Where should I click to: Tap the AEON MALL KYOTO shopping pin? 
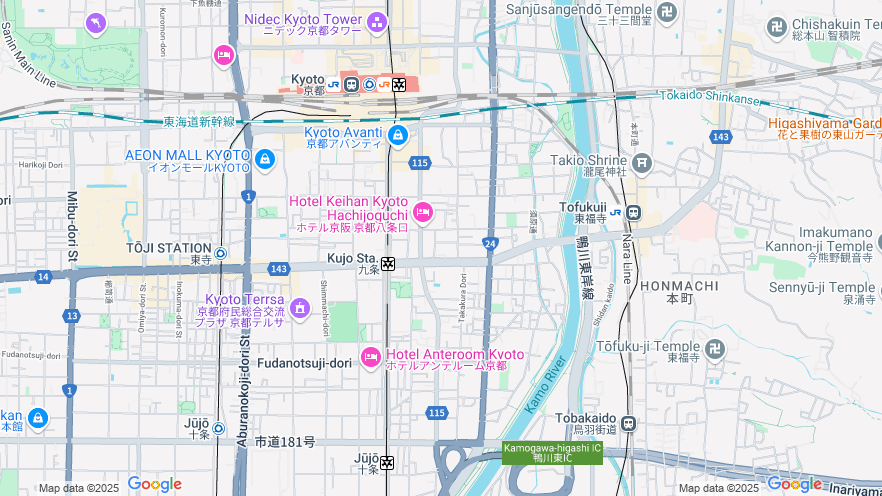[x=265, y=158]
